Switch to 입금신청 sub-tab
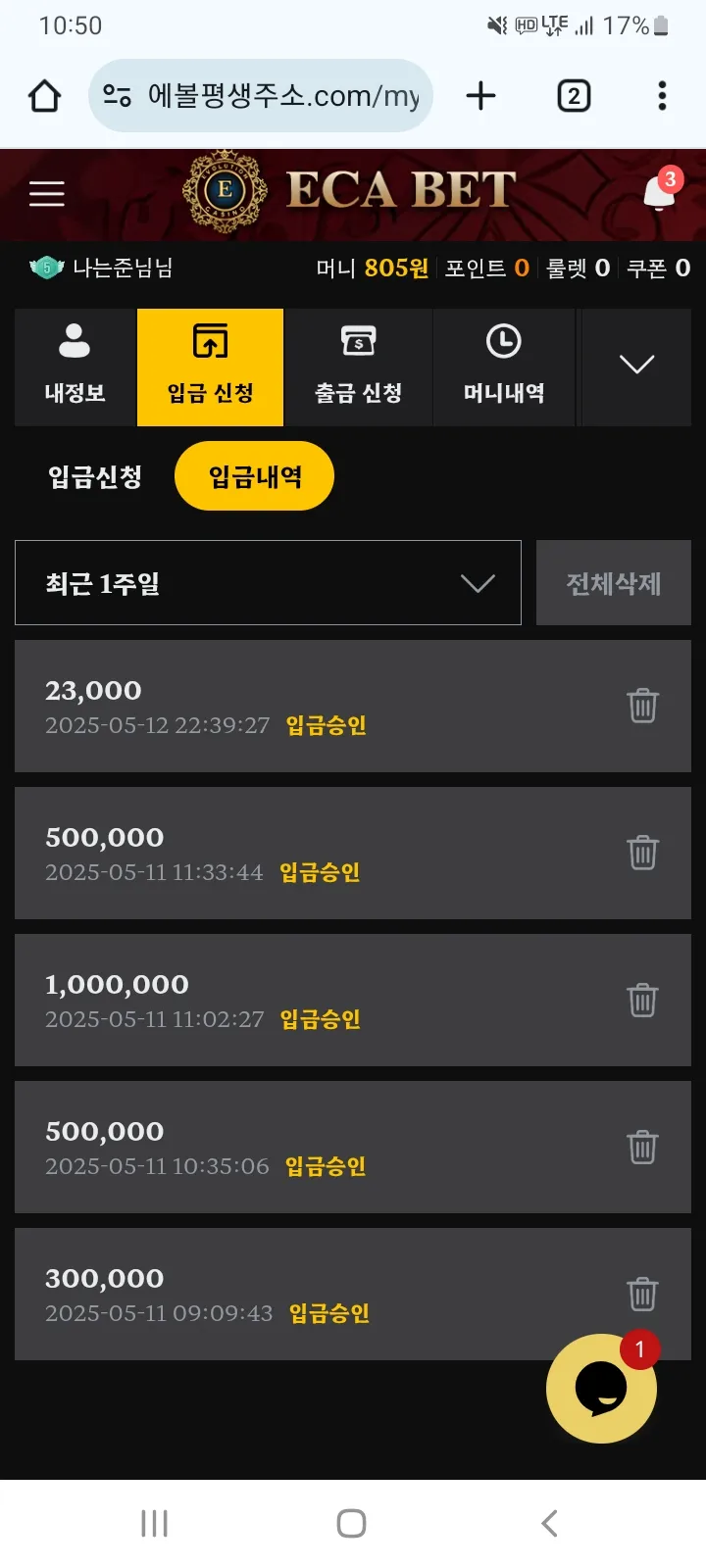Viewport: 706px width, 1568px height. pyautogui.click(x=95, y=477)
